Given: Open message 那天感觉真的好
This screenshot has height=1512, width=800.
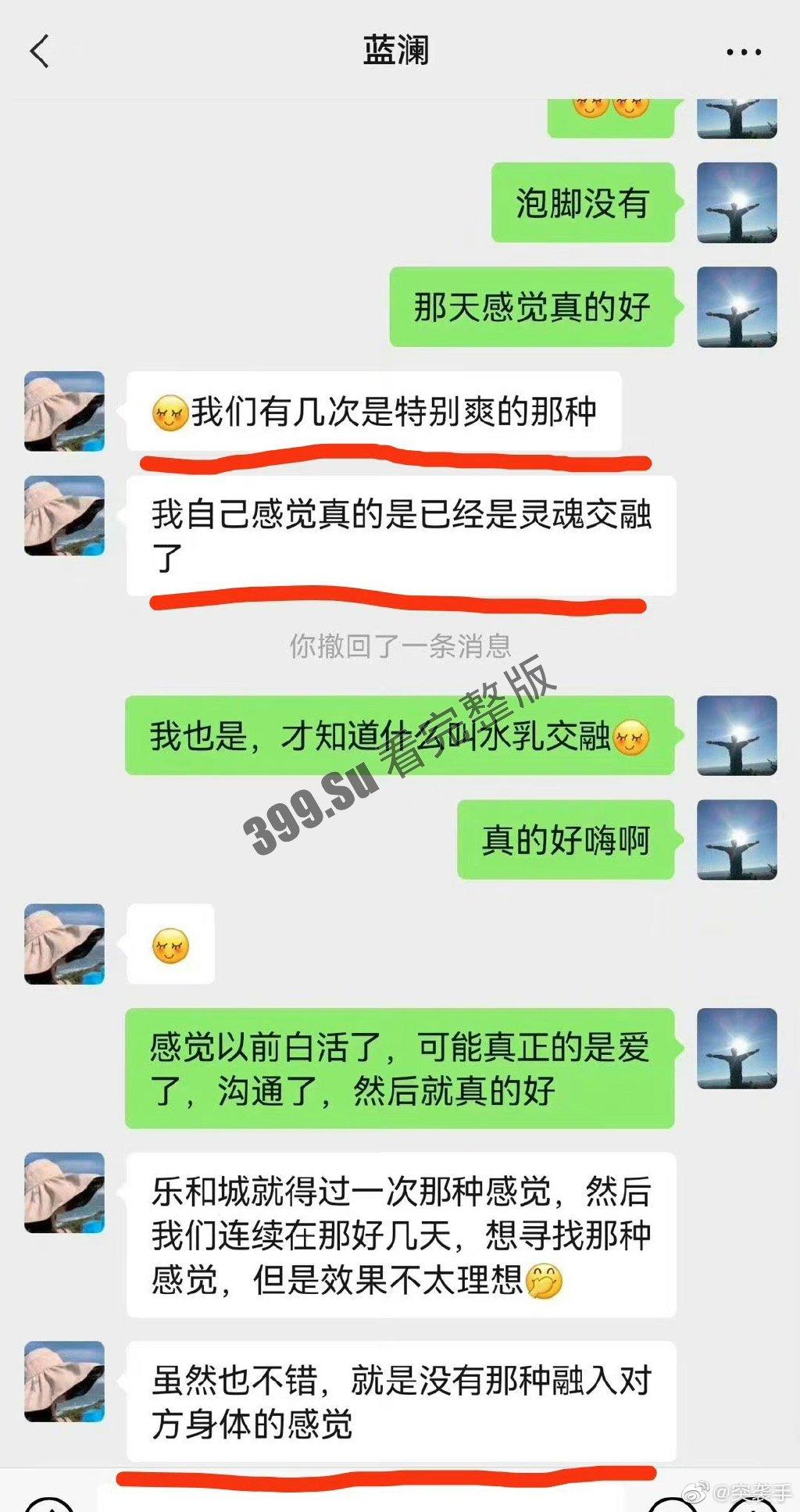Looking at the screenshot, I should pyautogui.click(x=532, y=306).
